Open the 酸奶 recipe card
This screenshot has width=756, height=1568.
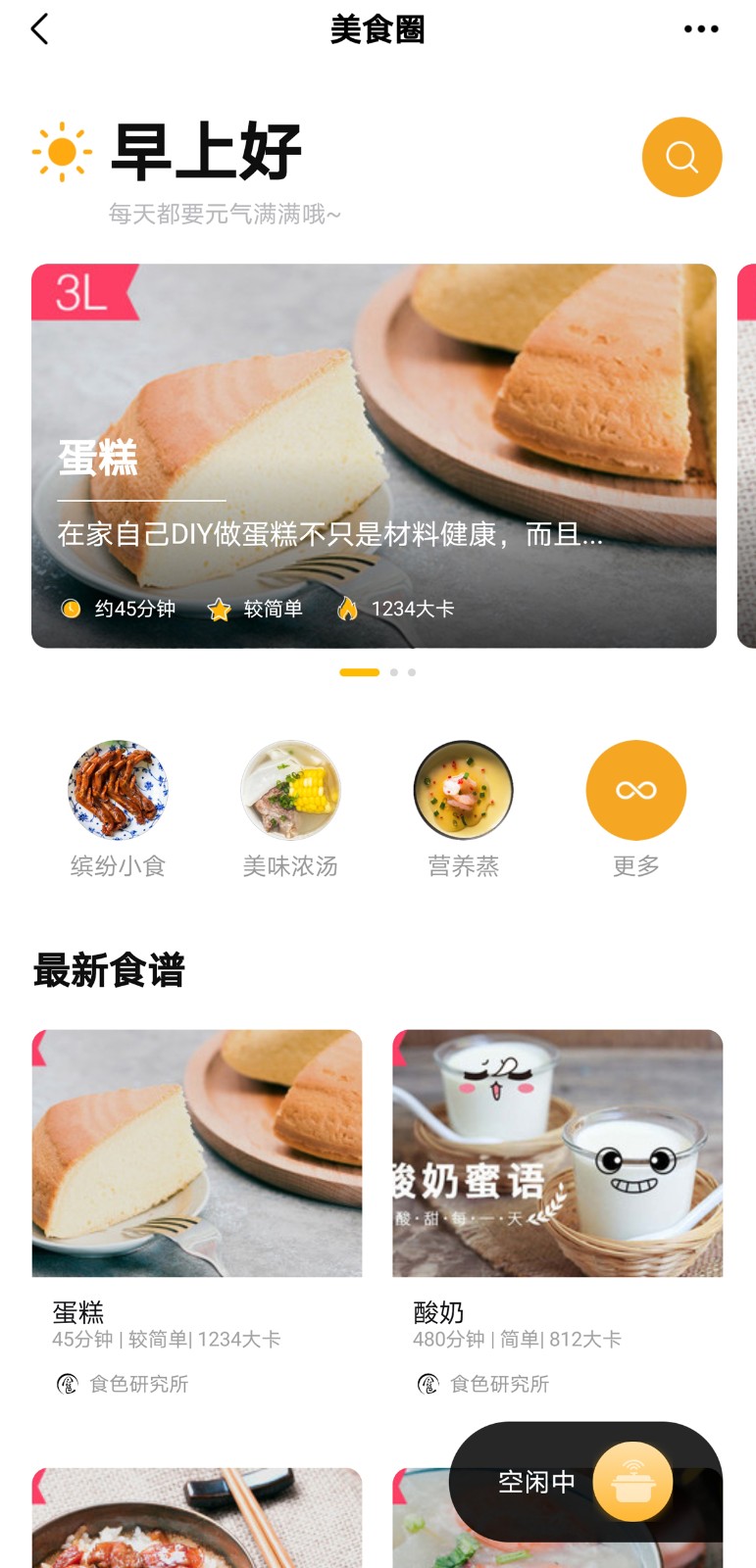tap(558, 1215)
